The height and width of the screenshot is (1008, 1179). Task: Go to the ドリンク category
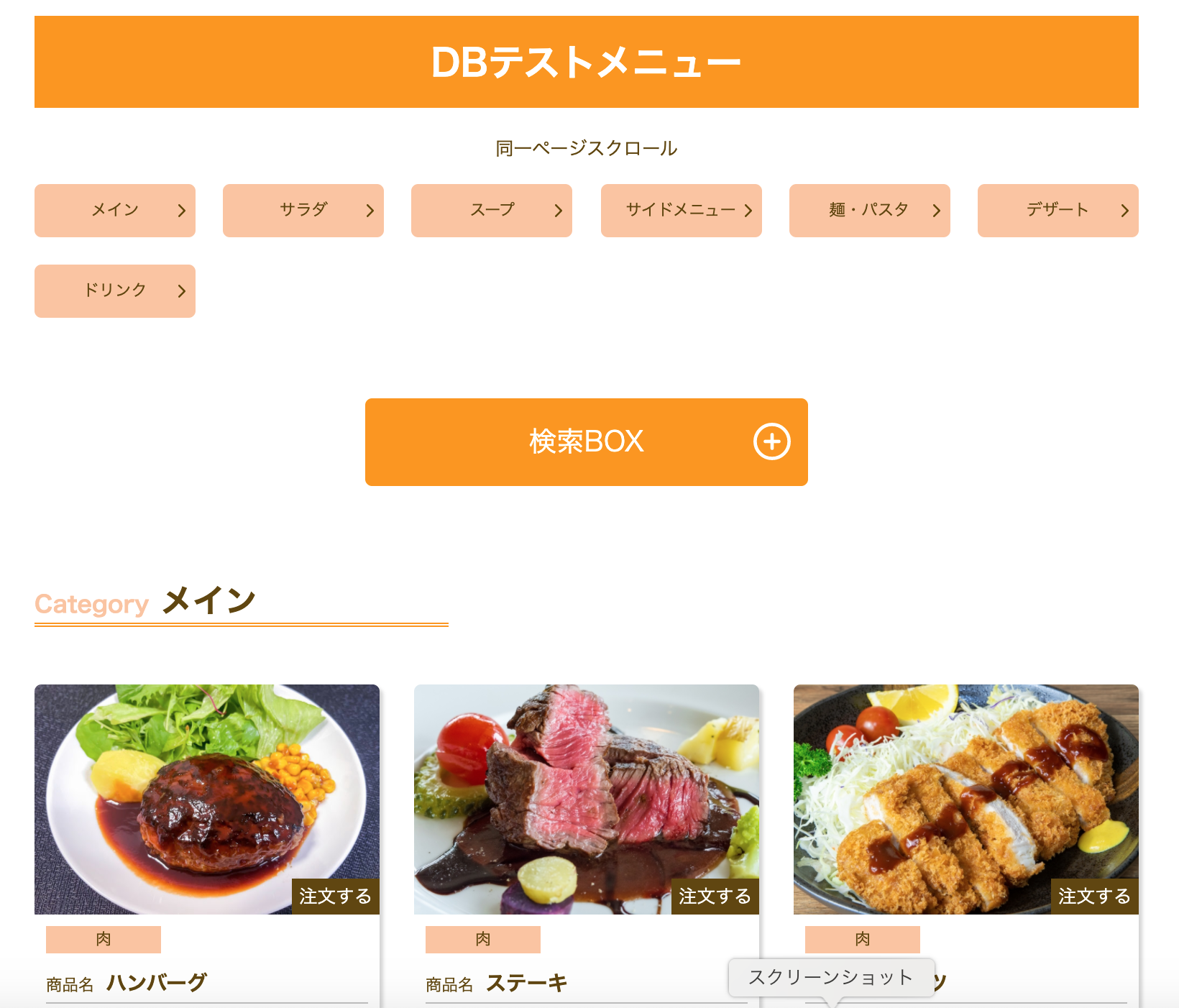click(115, 291)
